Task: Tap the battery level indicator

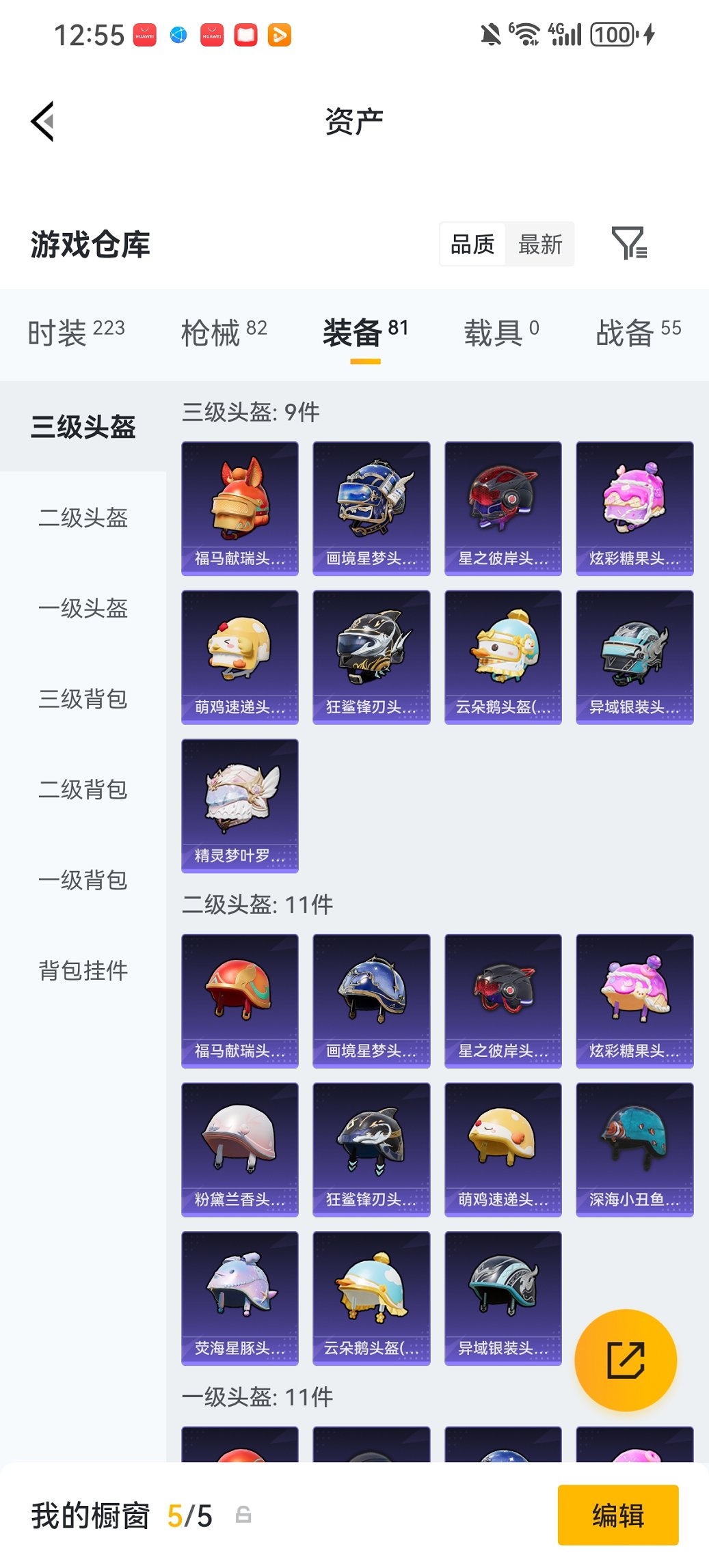Action: click(x=613, y=32)
